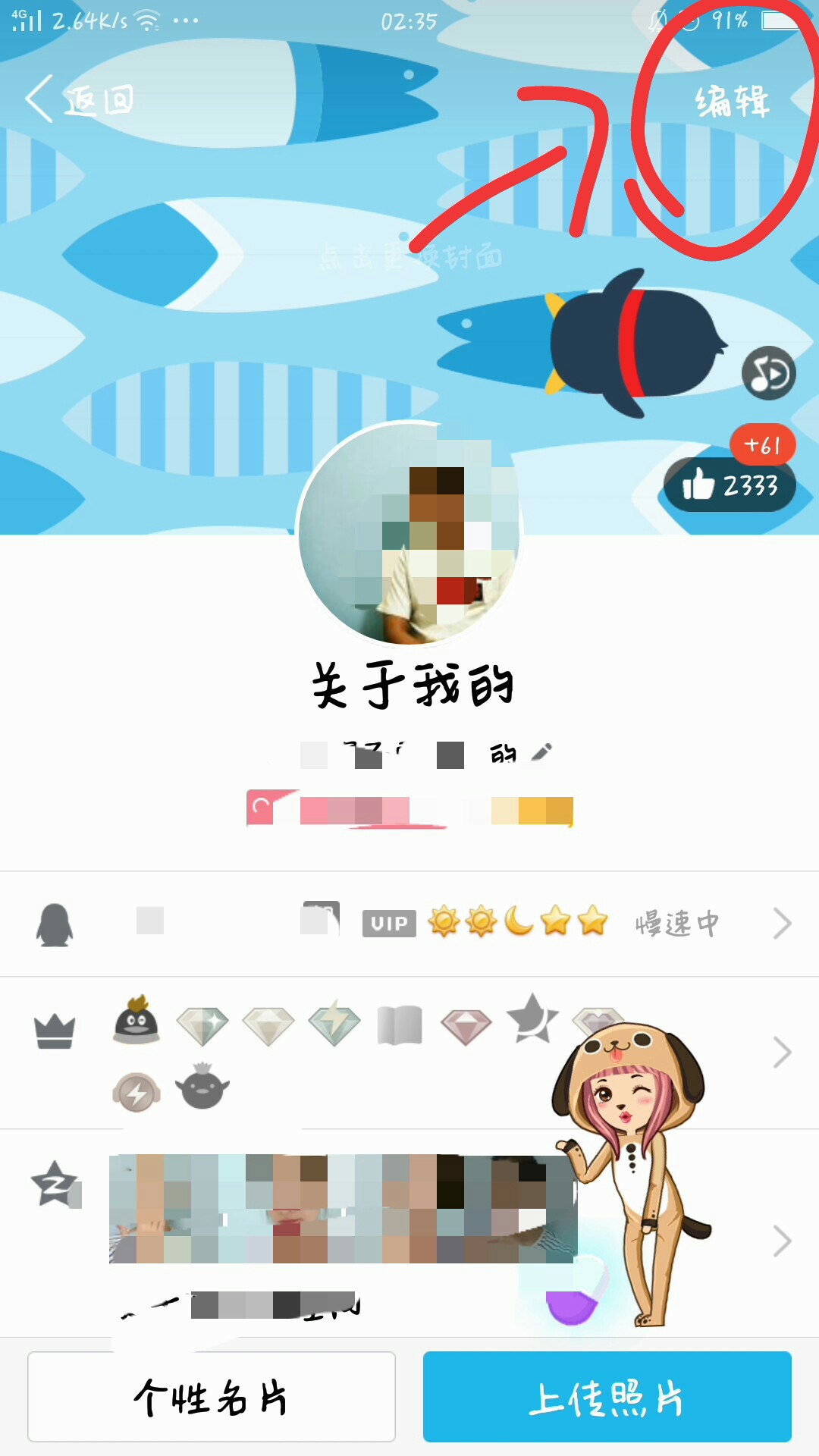Open the music note icon on the cover
Screen dimensions: 819x1456
click(x=768, y=373)
